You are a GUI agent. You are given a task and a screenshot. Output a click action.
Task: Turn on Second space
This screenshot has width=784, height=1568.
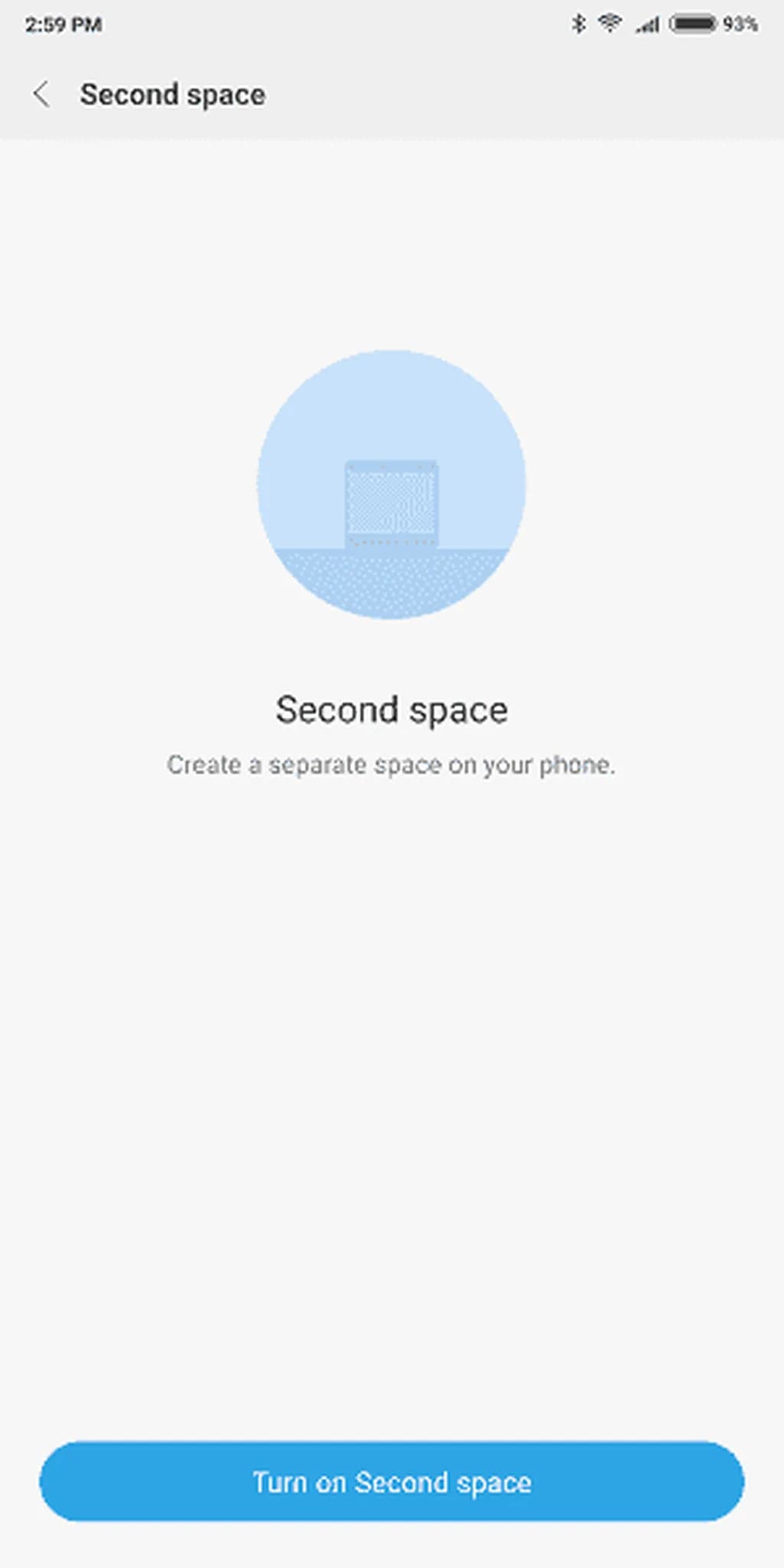[392, 1482]
